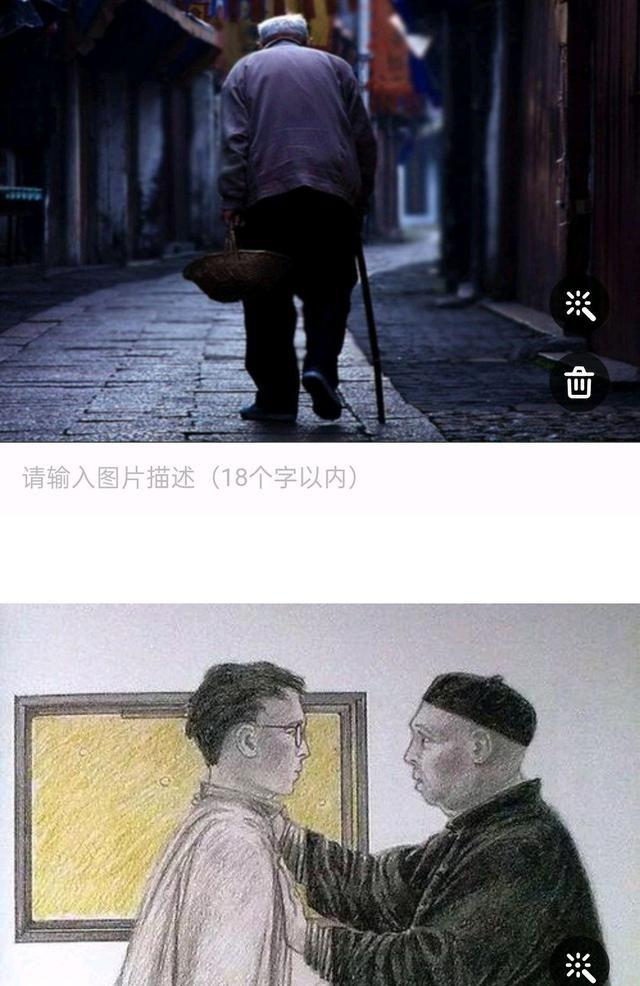Open the sketch of two men image
The height and width of the screenshot is (986, 640).
click(300, 800)
